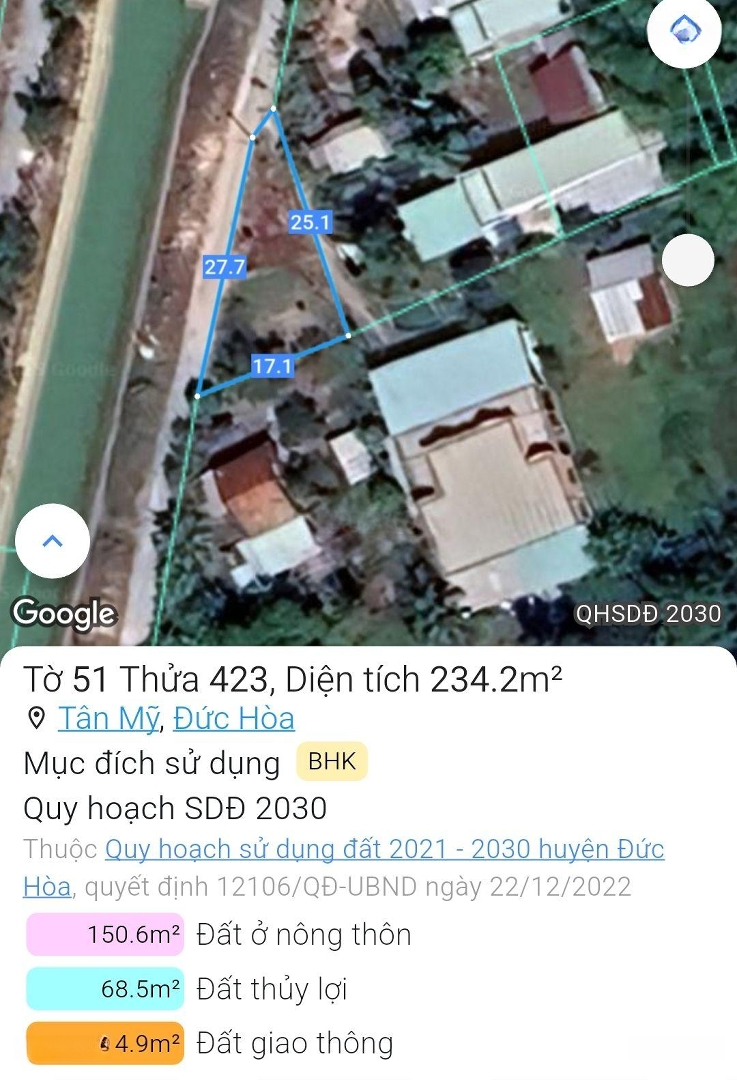Click the pink 150.6m² residential land swatch
Viewport: 737px width, 1080px height.
(104, 933)
